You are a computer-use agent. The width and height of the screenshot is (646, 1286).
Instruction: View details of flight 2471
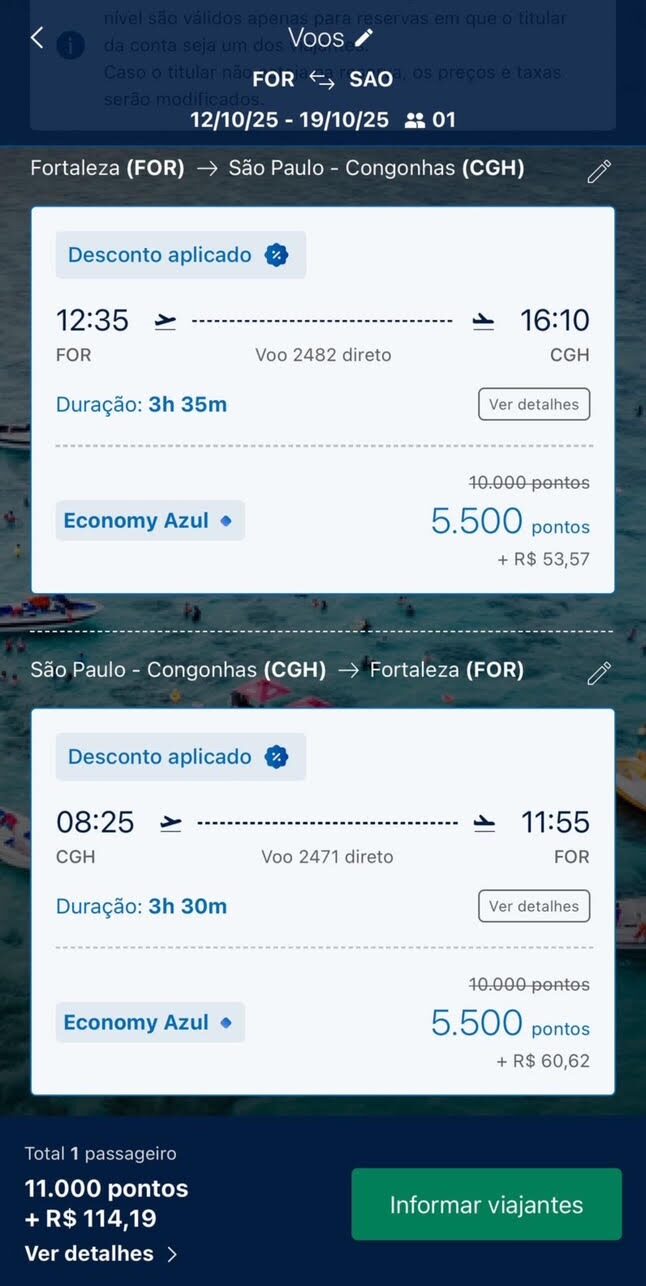[x=534, y=906]
